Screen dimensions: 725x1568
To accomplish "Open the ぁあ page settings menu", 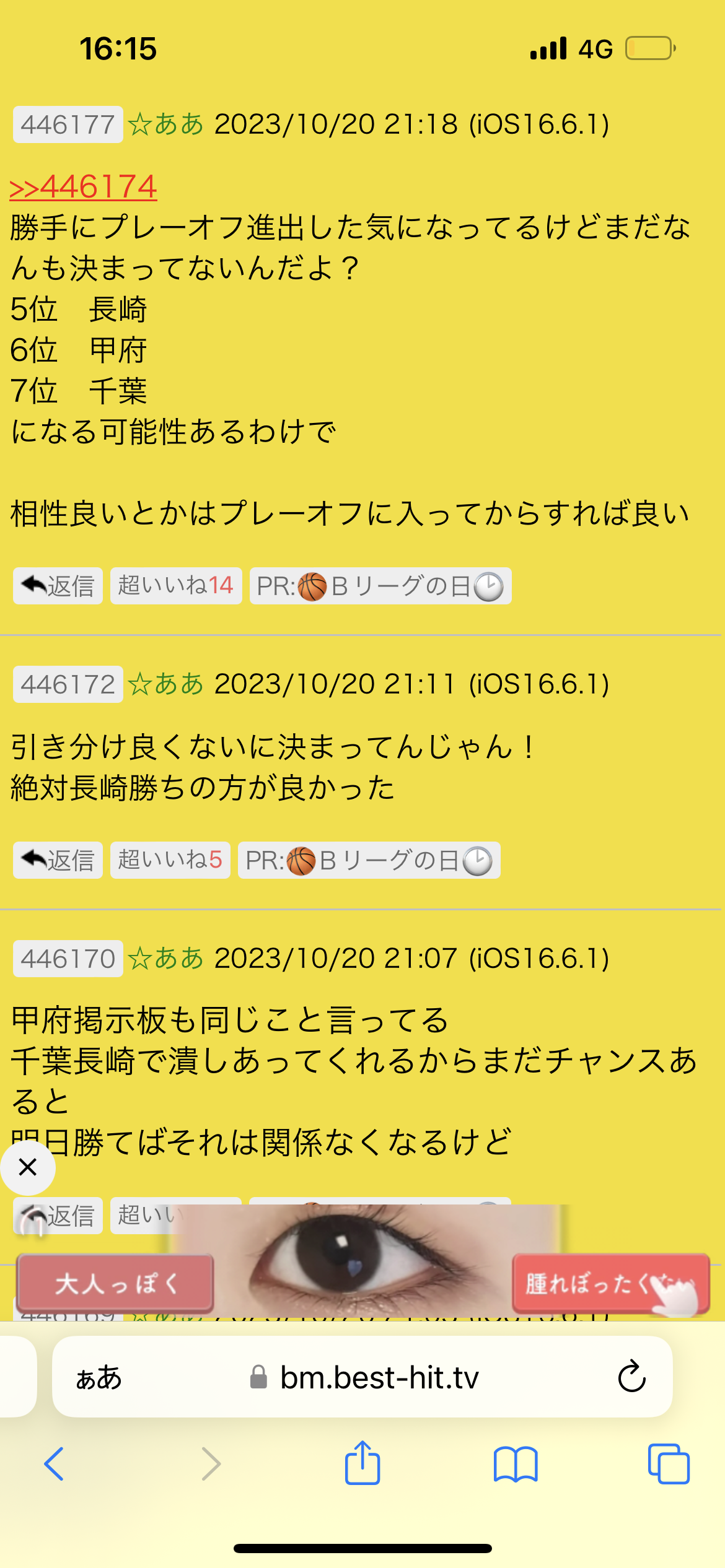I will (99, 1378).
